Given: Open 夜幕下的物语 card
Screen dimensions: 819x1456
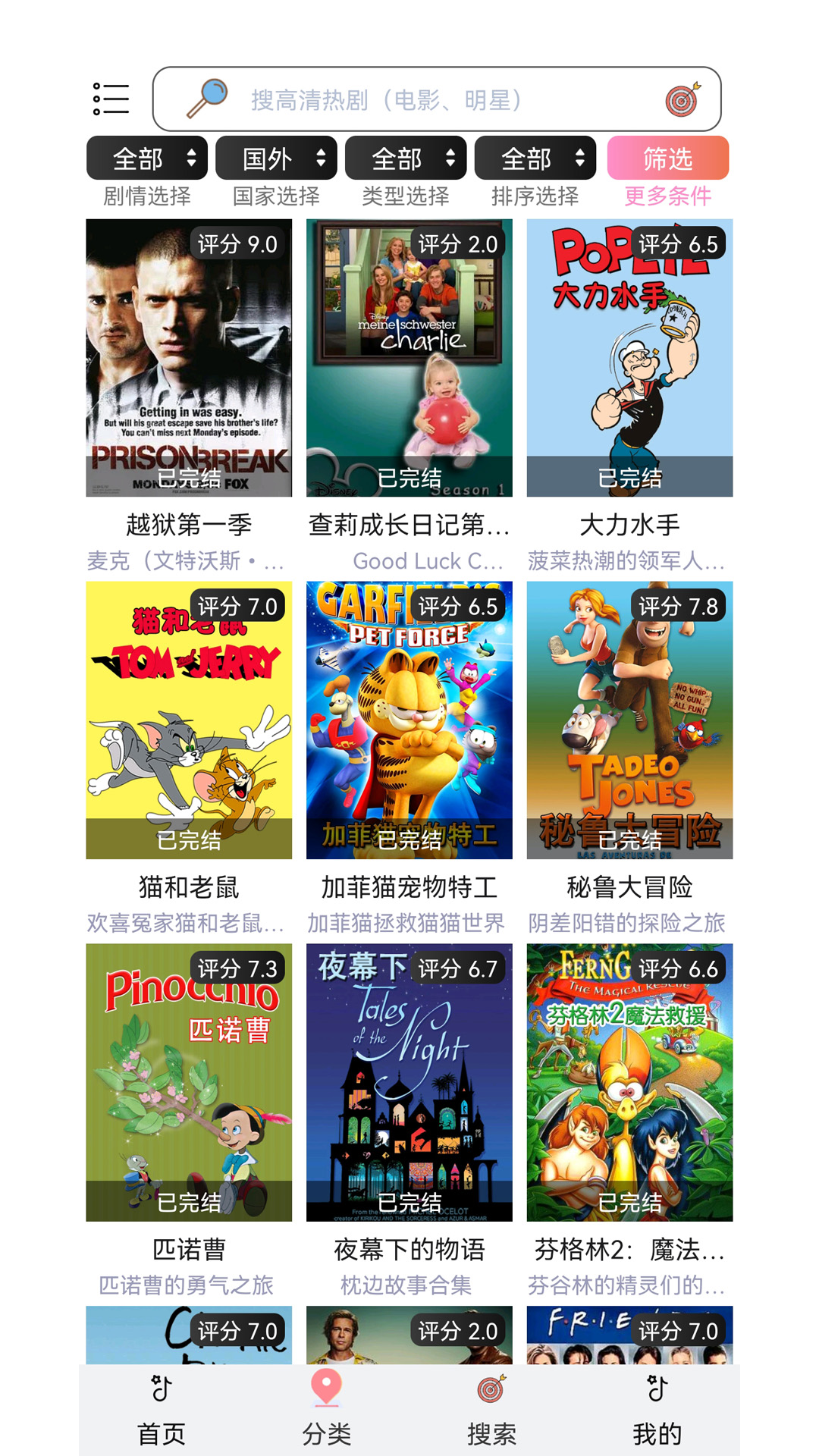Looking at the screenshot, I should coord(409,1082).
